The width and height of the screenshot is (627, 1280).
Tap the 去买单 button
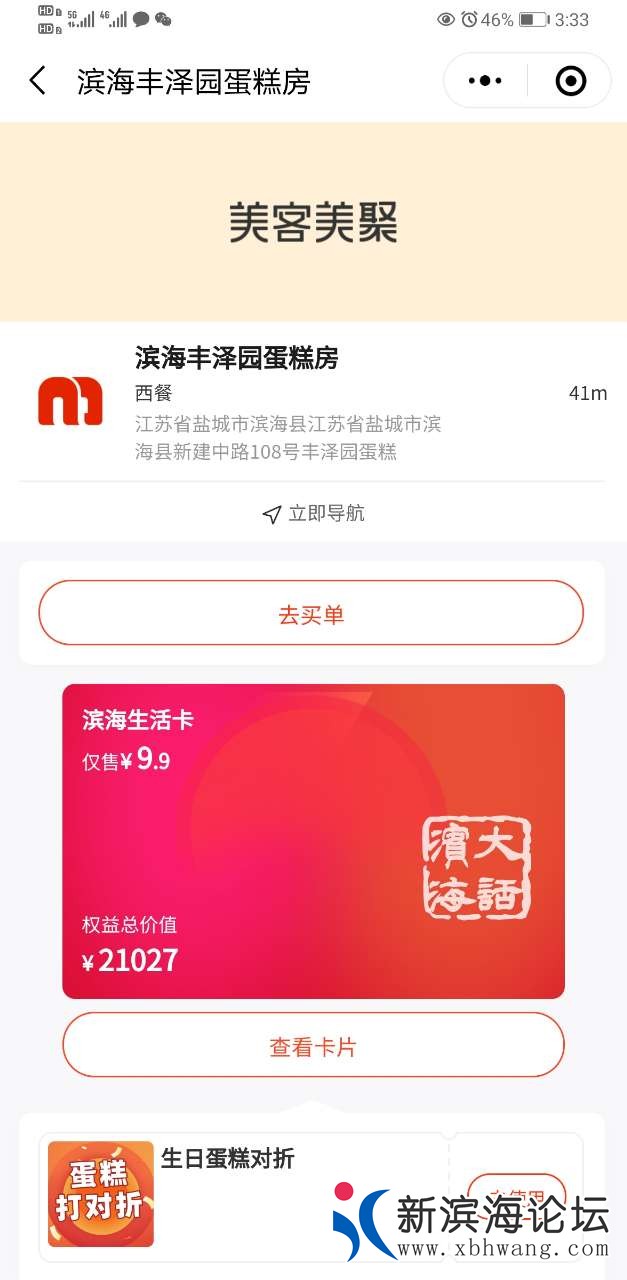(x=311, y=614)
